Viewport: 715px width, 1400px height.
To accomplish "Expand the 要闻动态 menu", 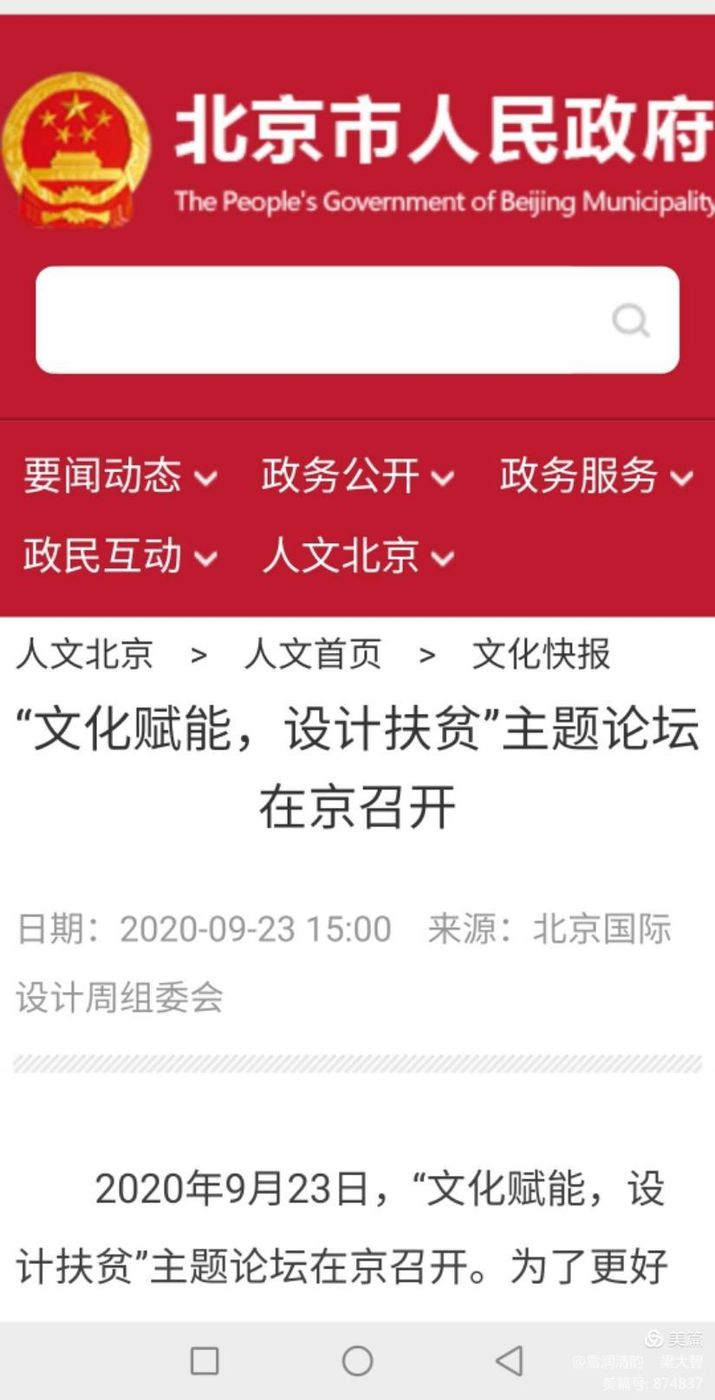I will 119,476.
